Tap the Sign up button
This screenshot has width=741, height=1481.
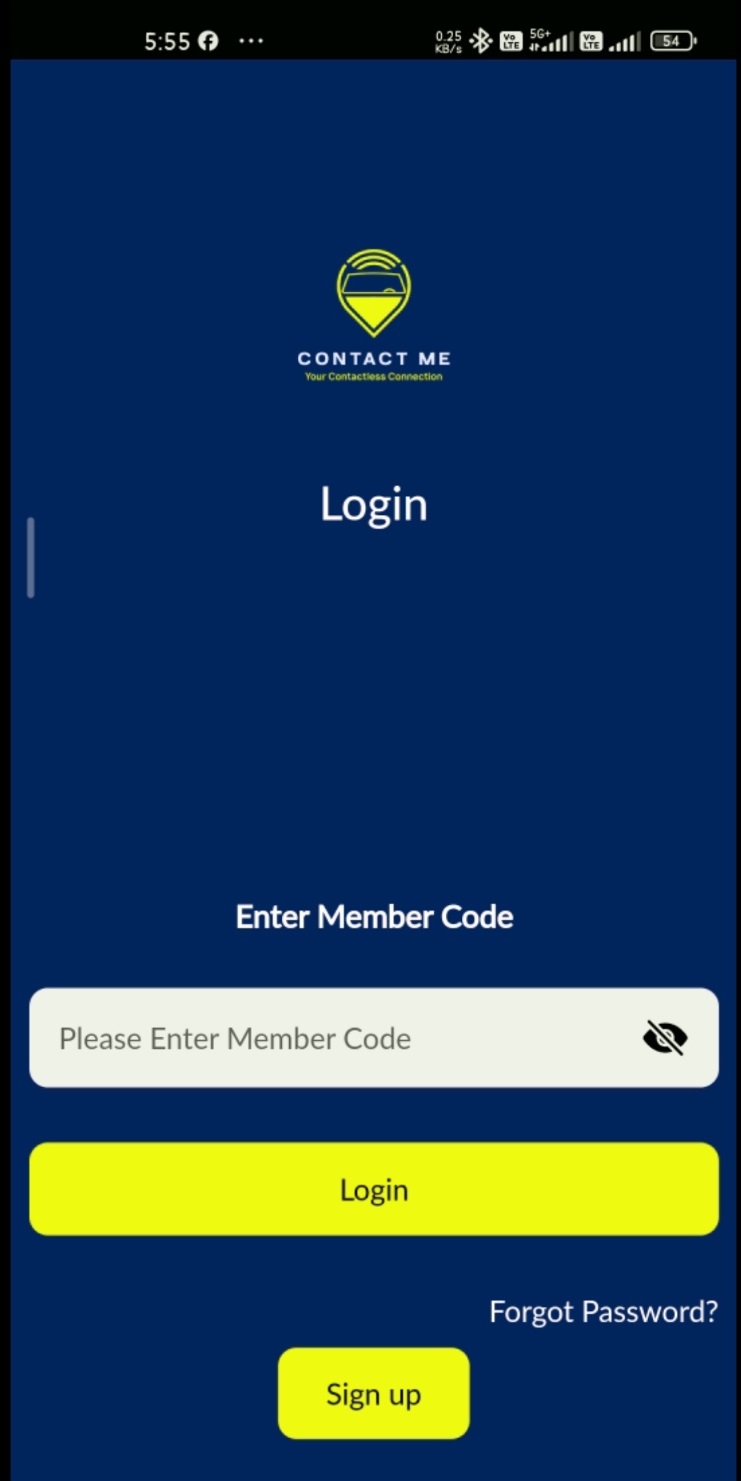pyautogui.click(x=373, y=1394)
